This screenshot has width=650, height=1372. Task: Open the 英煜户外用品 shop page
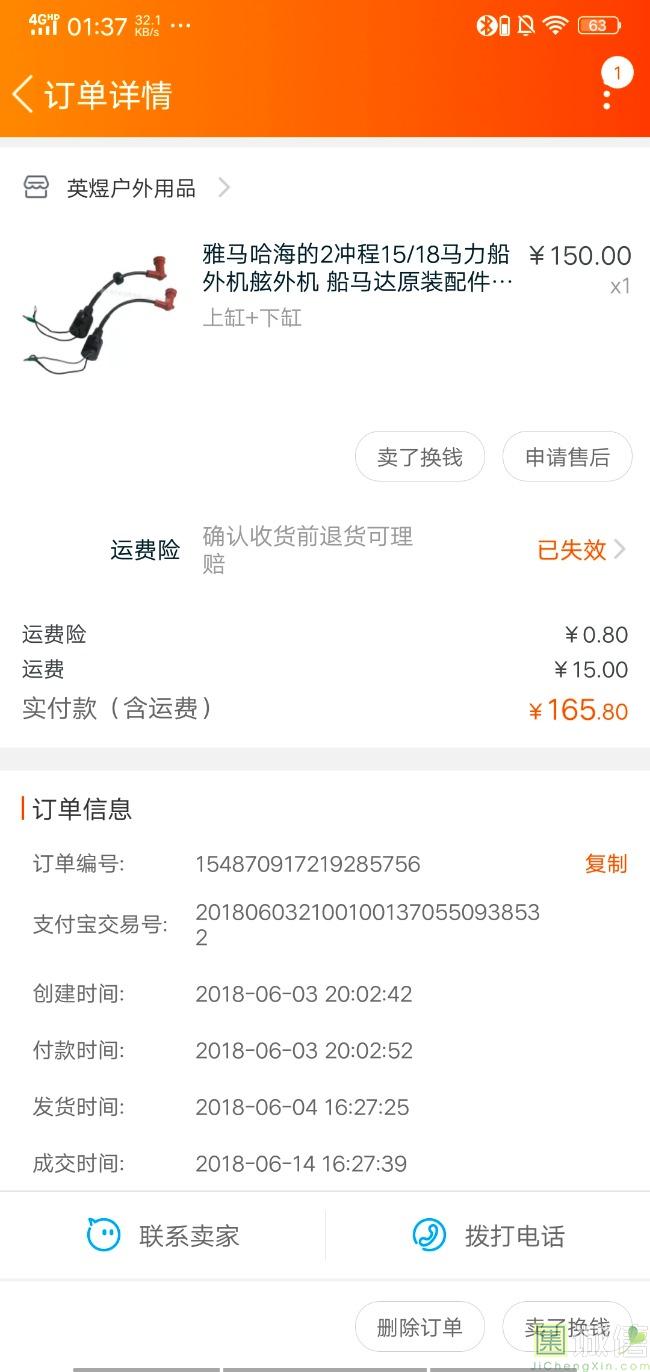(131, 188)
